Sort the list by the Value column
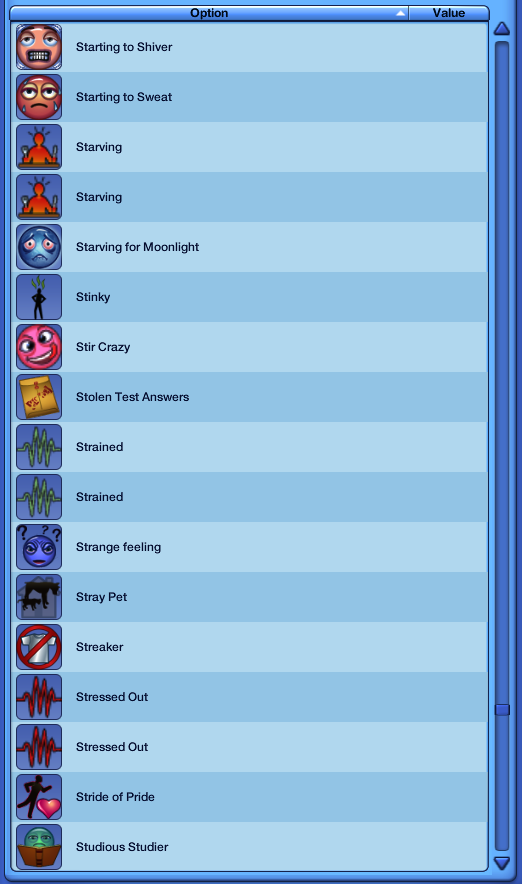Screen dimensions: 522x884 click(x=449, y=13)
